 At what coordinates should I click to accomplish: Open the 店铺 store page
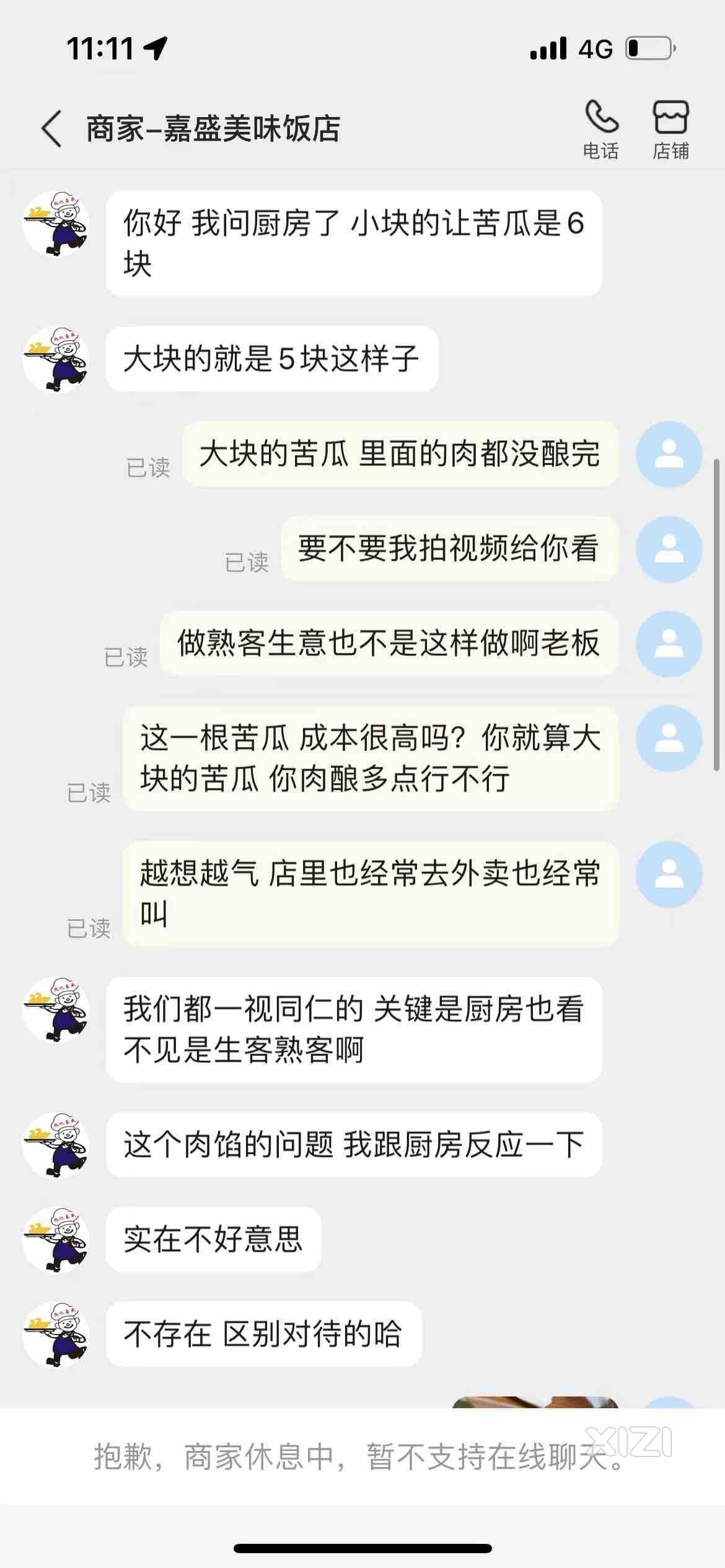(670, 129)
